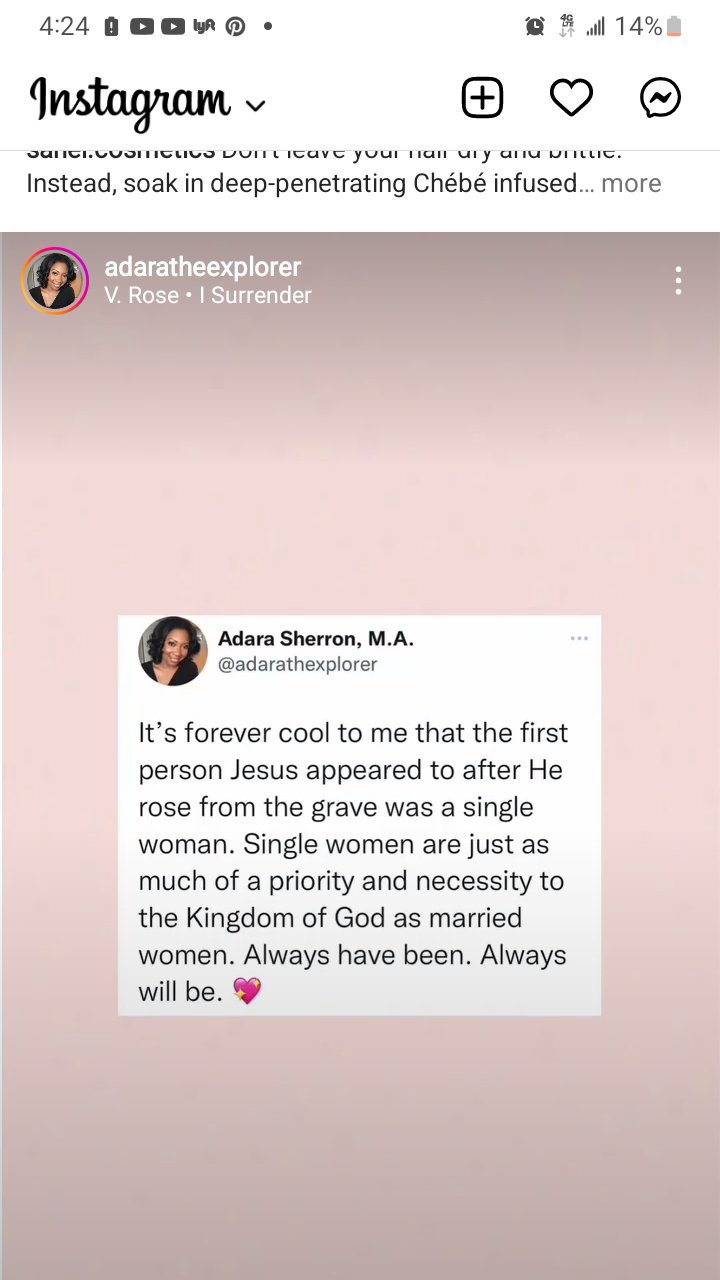Image resolution: width=720 pixels, height=1280 pixels.
Task: Open adaratheexplorer's tweet video post
Action: point(360,815)
